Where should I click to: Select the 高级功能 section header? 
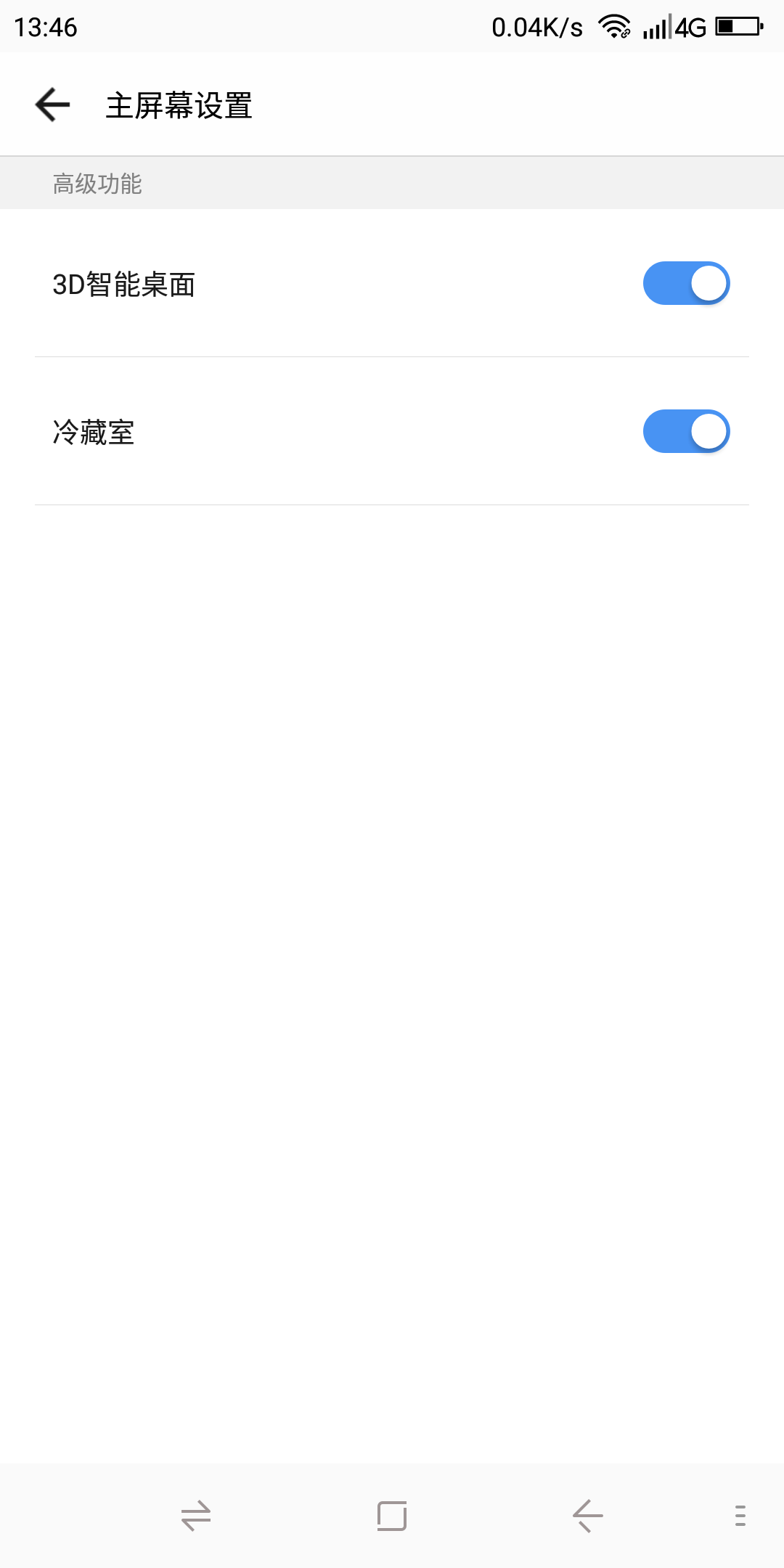point(98,183)
